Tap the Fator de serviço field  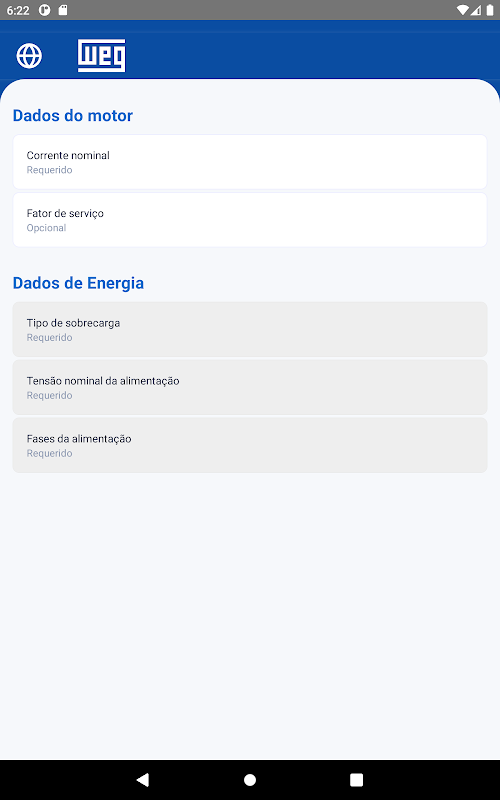tap(249, 220)
